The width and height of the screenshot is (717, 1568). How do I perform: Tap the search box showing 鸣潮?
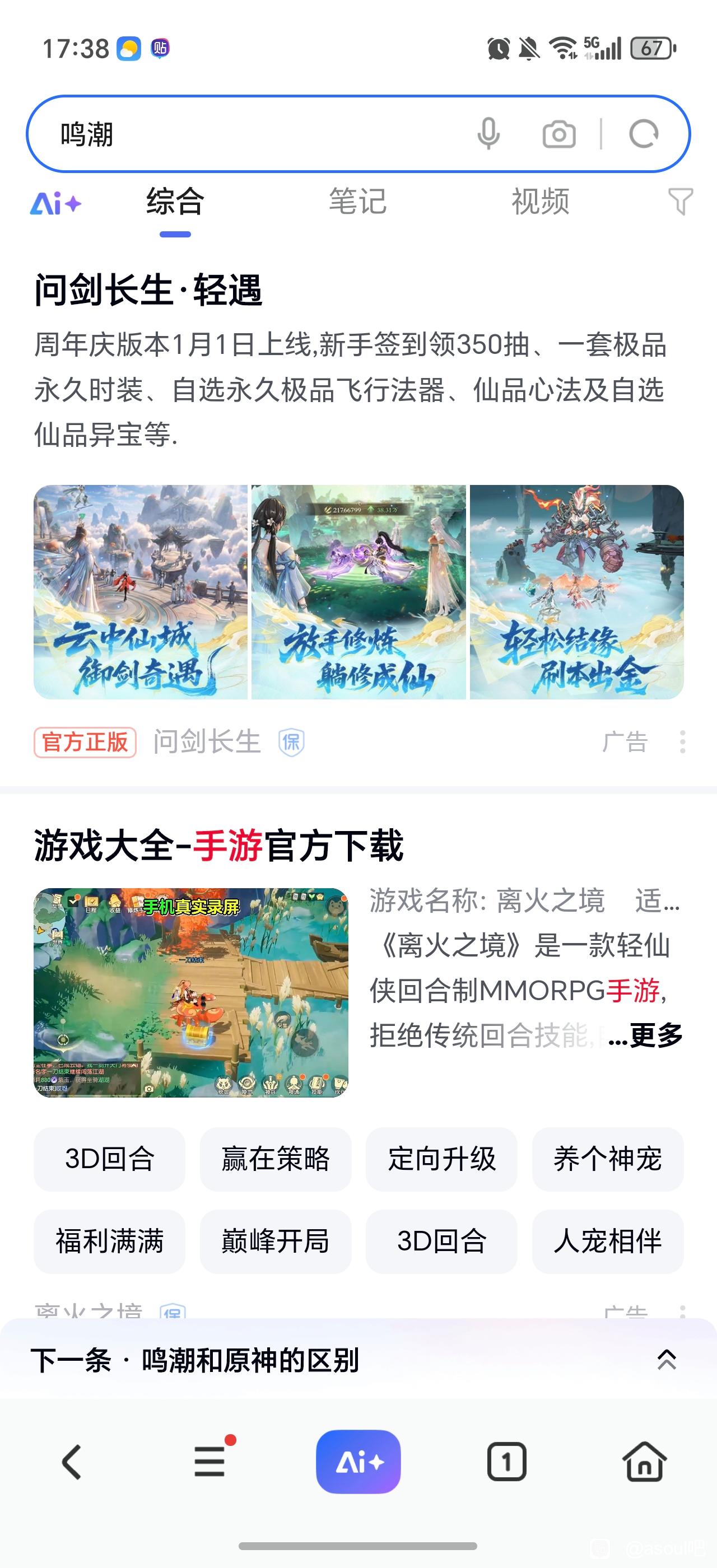244,134
